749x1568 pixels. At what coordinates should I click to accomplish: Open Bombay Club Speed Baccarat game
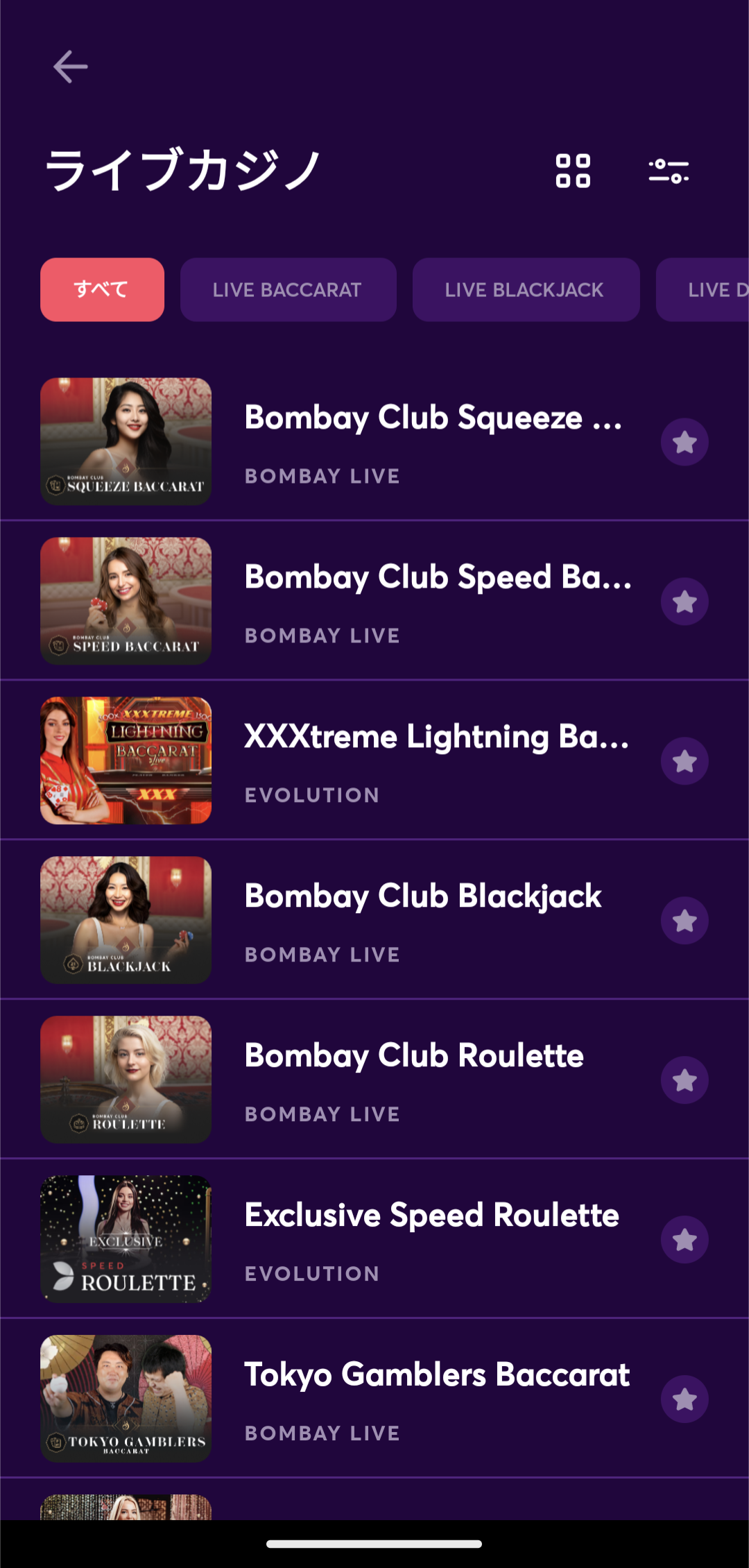coord(437,579)
